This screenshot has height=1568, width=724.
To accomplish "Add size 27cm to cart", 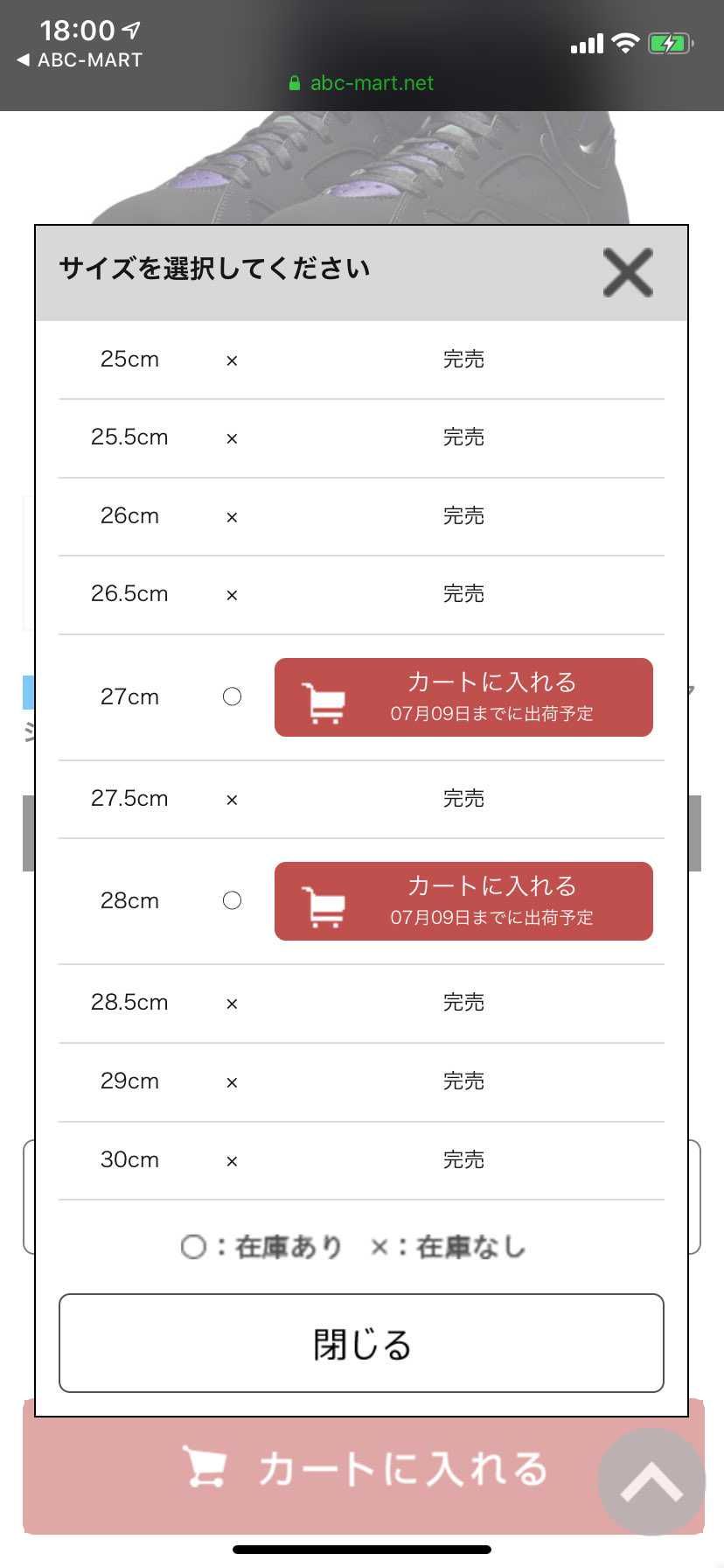I will 464,697.
